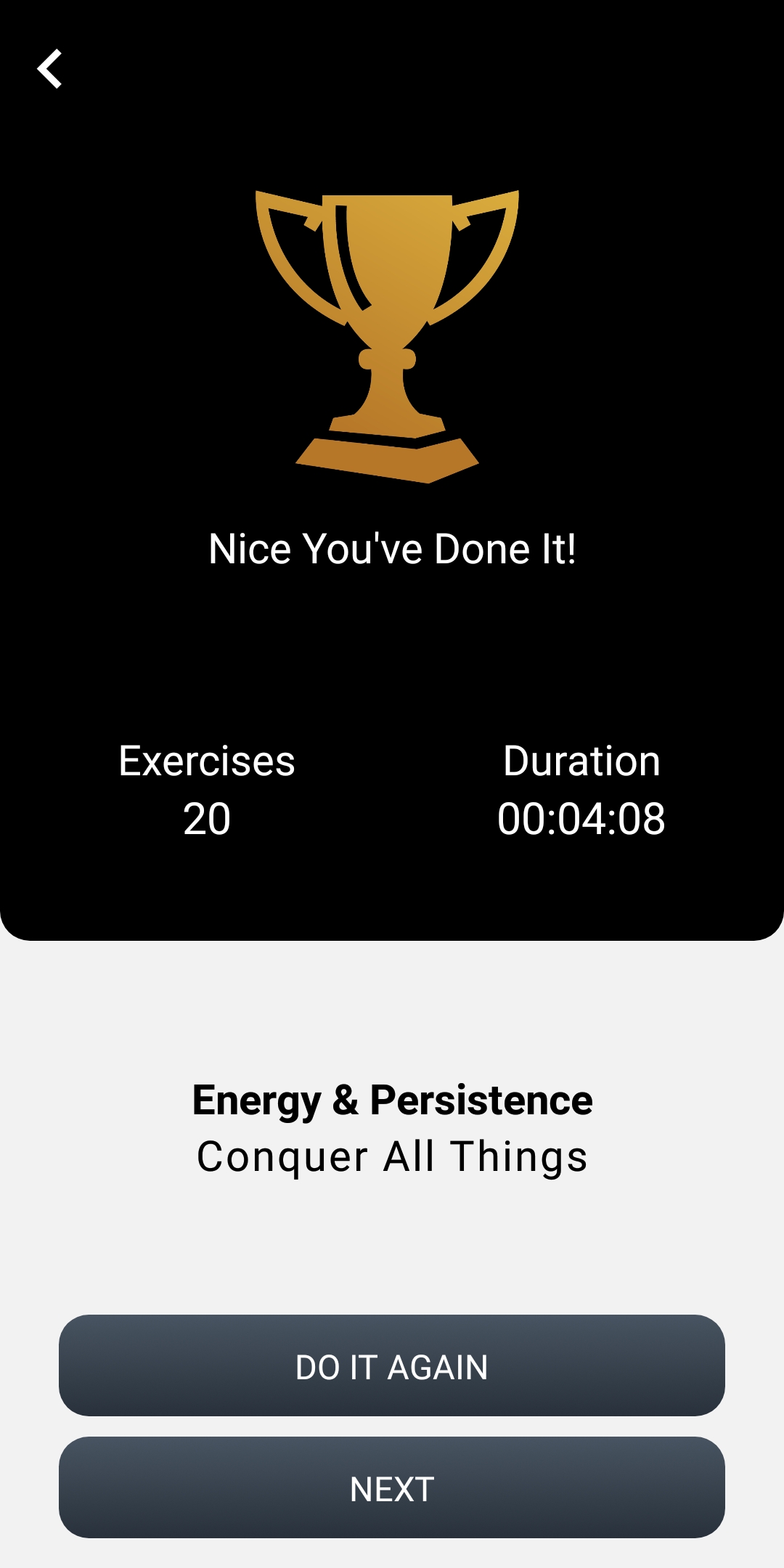
Task: Continue with the NEXT button
Action: (x=392, y=1487)
